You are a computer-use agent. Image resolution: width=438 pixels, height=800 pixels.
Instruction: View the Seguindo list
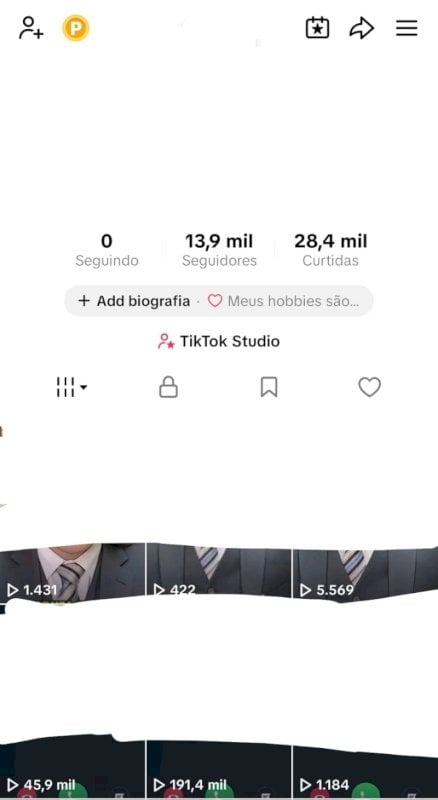coord(107,250)
